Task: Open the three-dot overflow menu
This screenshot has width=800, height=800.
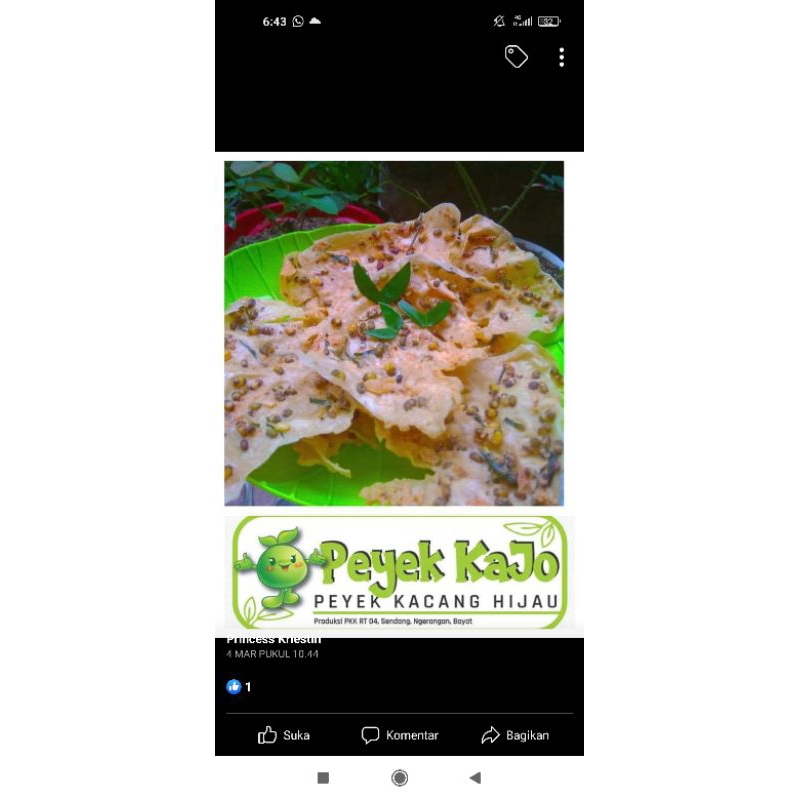Action: tap(561, 58)
